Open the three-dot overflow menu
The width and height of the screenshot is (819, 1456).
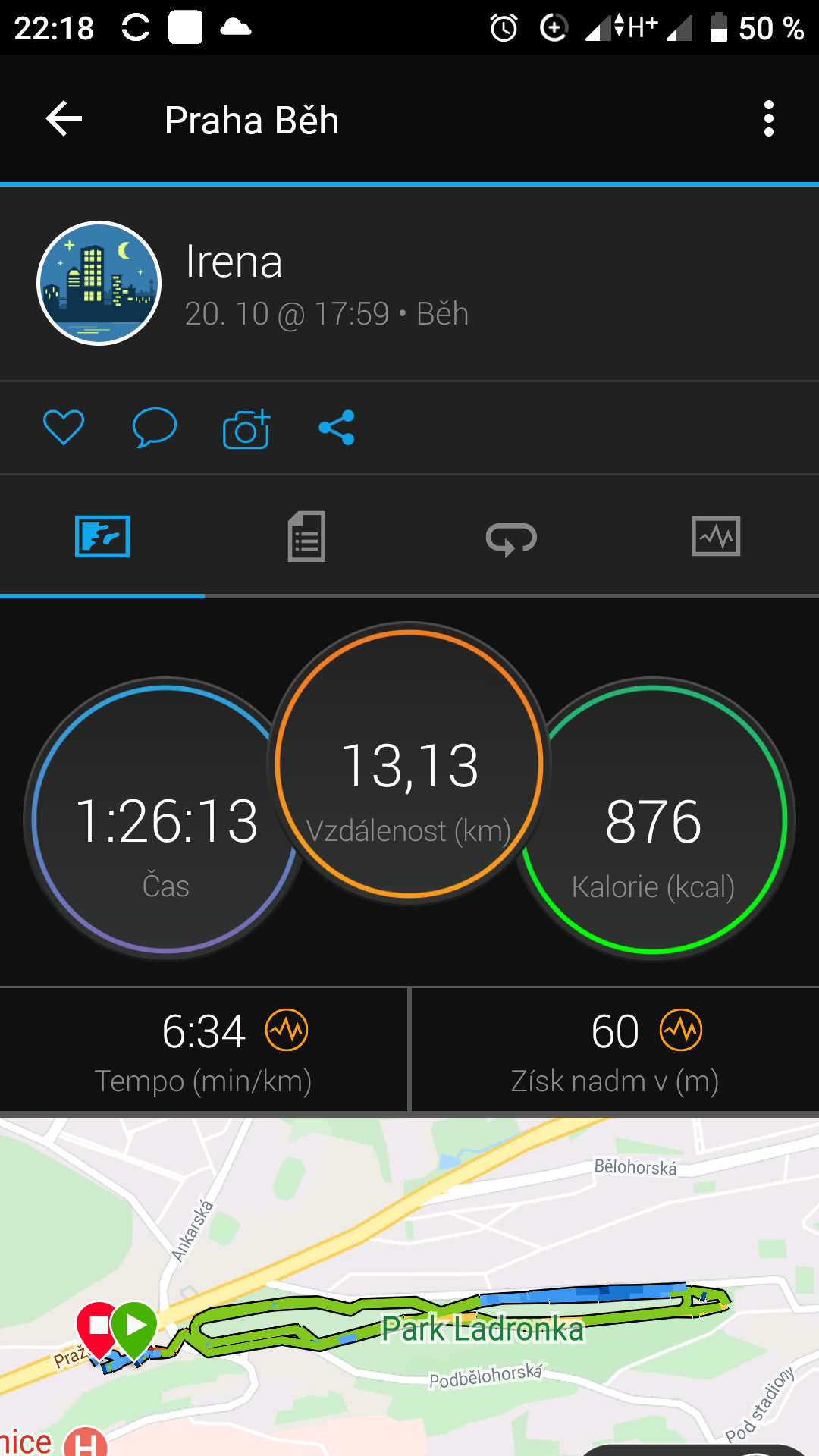pyautogui.click(x=769, y=119)
